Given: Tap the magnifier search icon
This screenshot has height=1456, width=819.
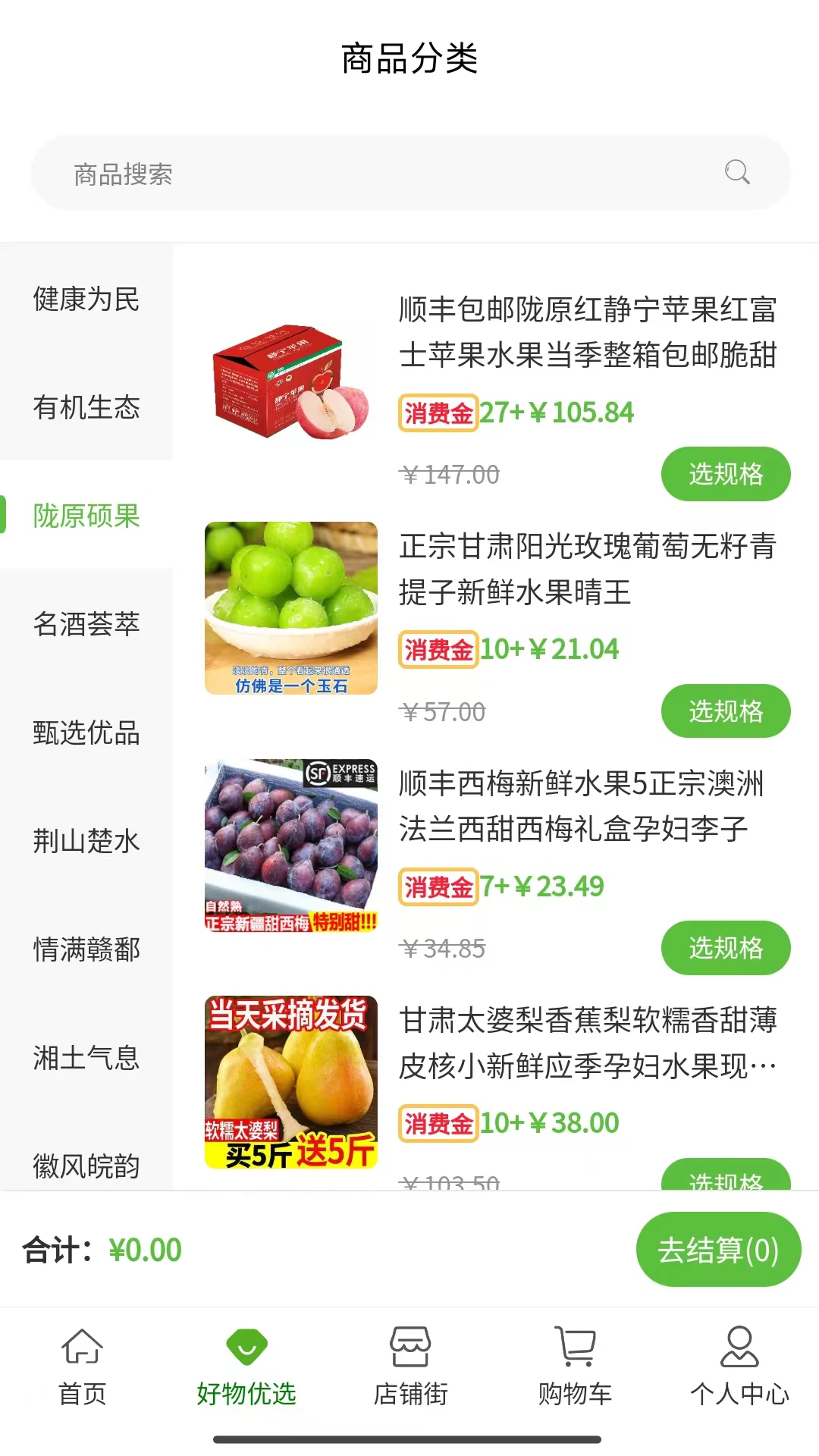Looking at the screenshot, I should (x=736, y=173).
